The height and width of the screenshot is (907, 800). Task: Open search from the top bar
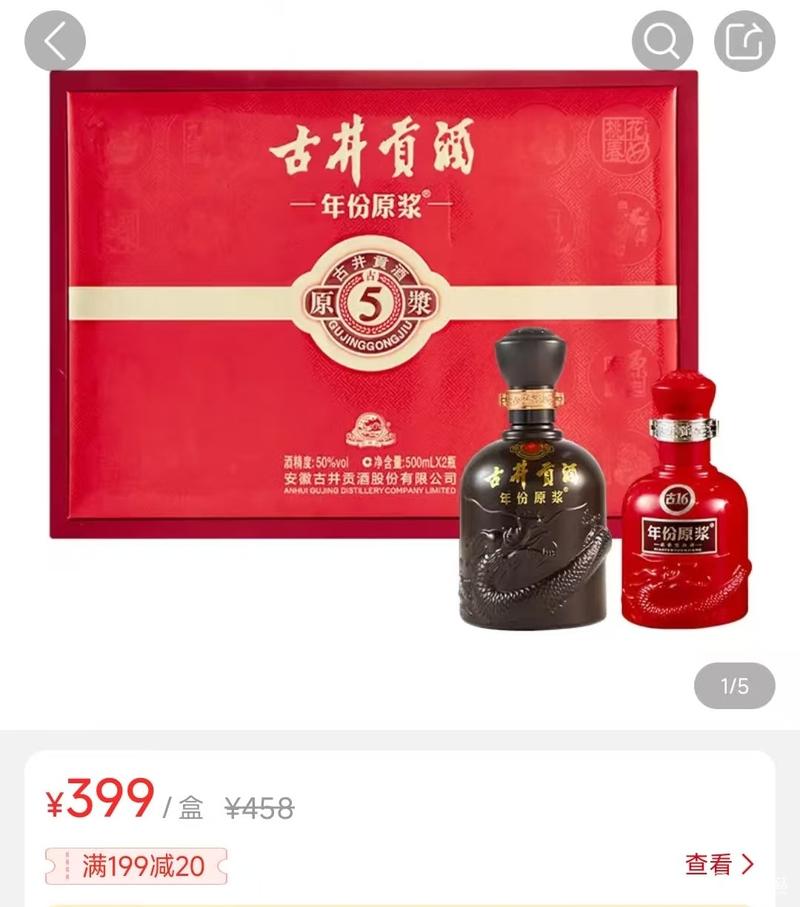click(662, 41)
